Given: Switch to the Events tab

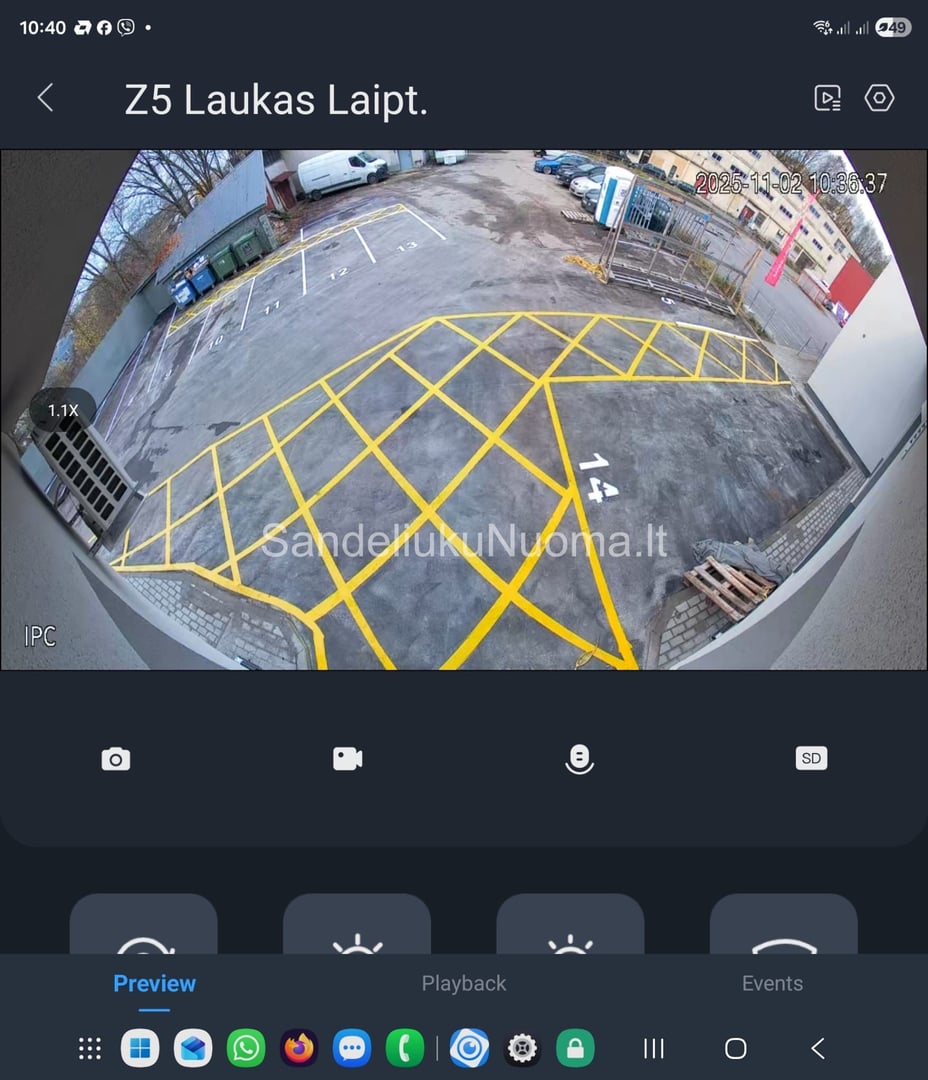Looking at the screenshot, I should tap(772, 983).
